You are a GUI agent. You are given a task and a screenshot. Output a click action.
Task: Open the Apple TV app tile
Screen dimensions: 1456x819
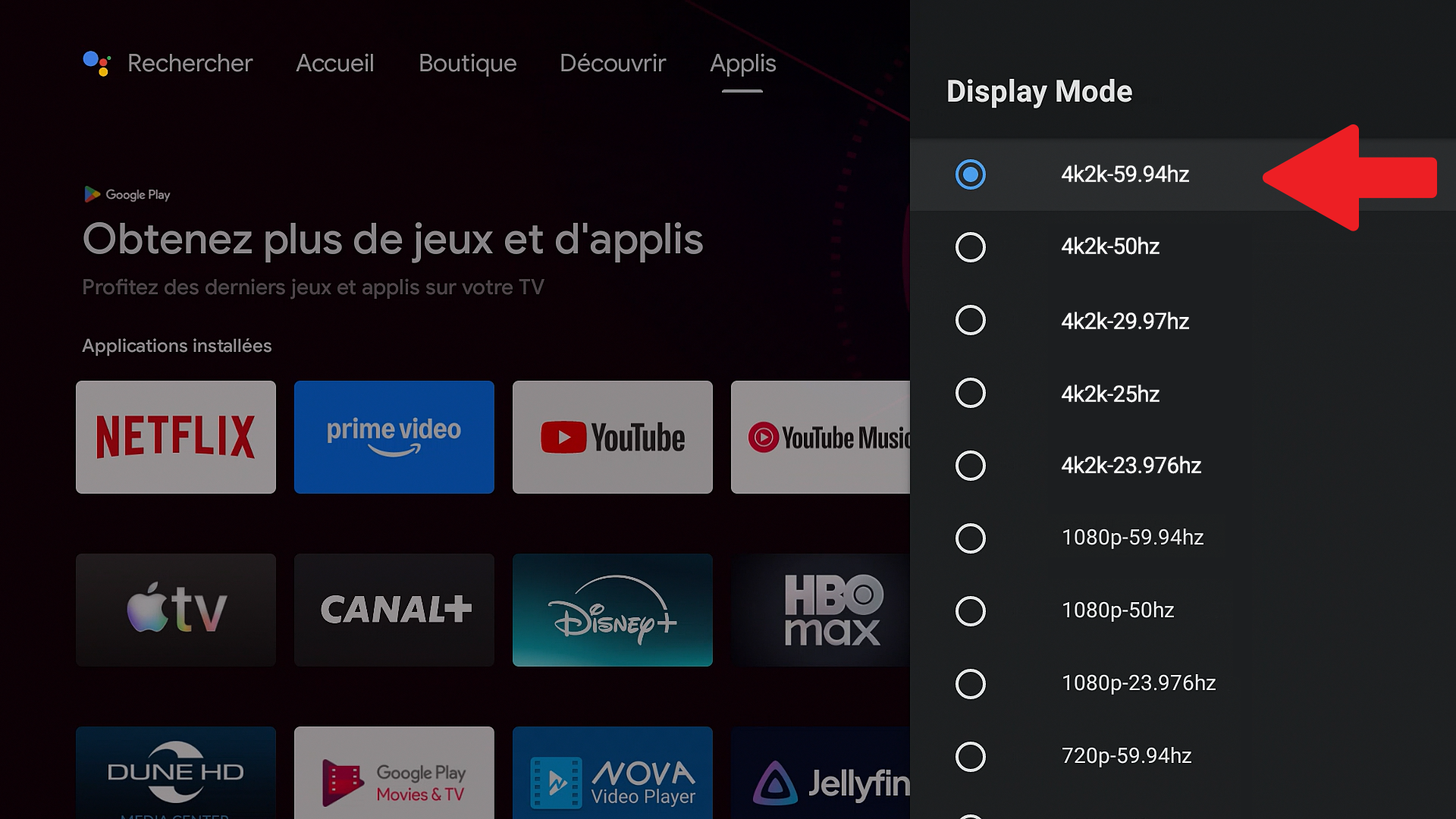pos(176,610)
